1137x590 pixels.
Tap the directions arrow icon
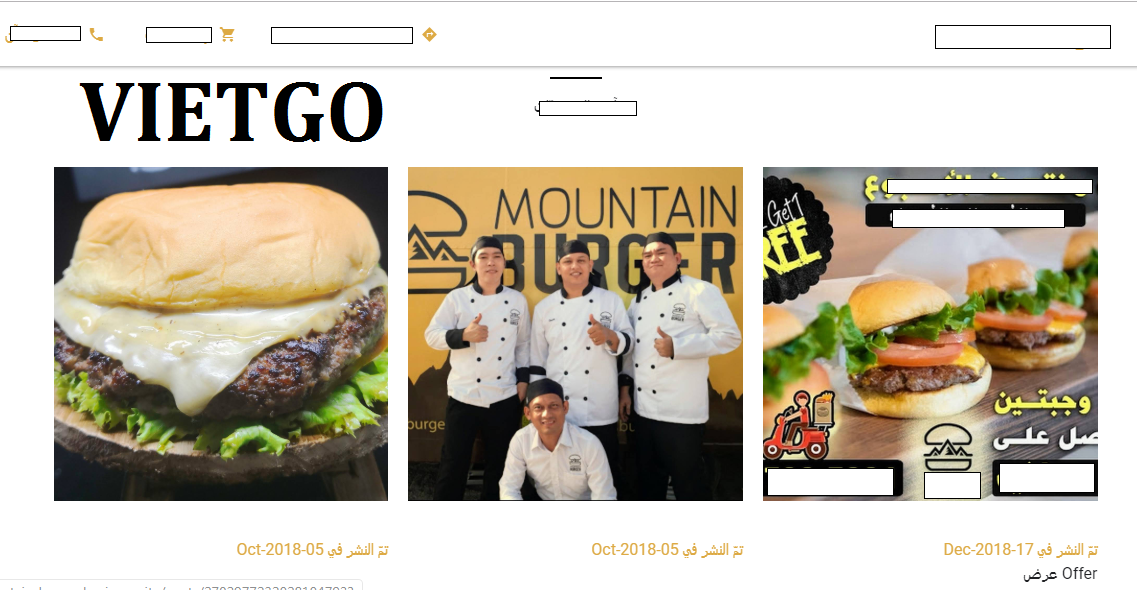pos(429,34)
